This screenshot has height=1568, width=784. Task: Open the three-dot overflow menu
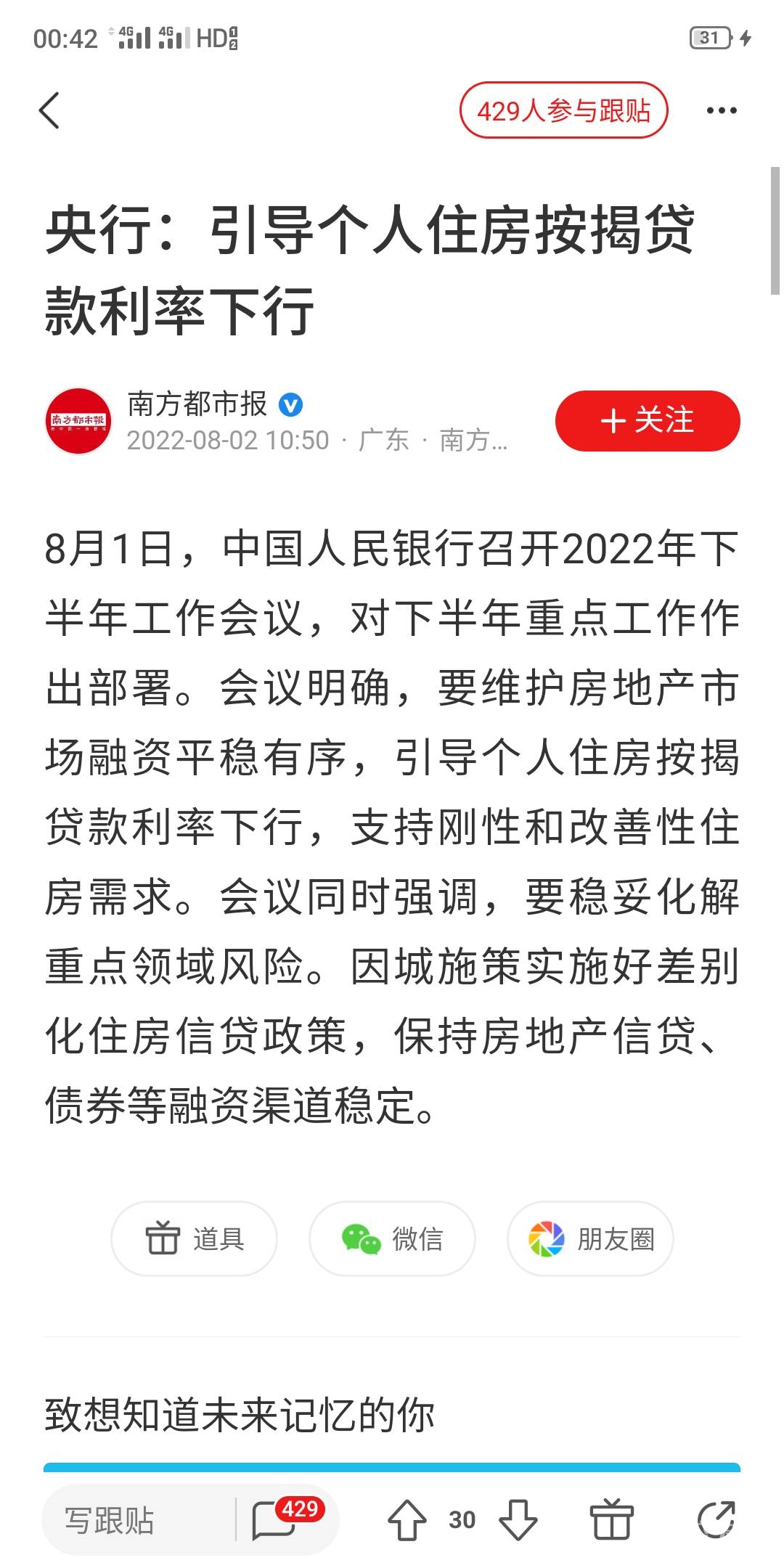pos(721,111)
